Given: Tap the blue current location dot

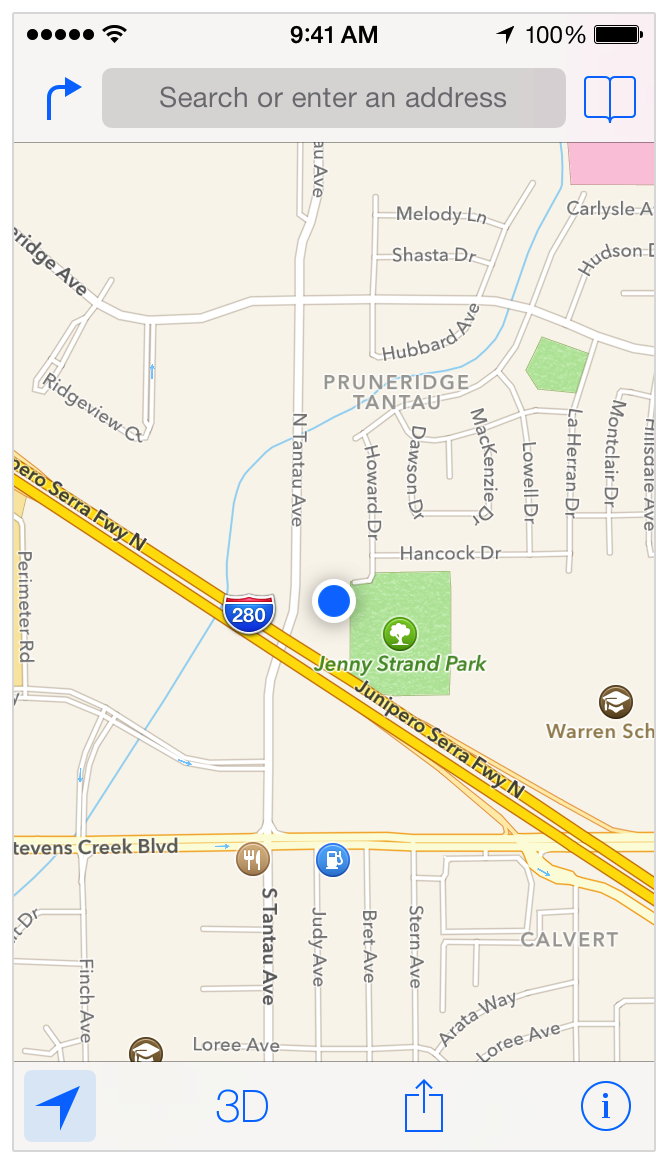Looking at the screenshot, I should (x=334, y=601).
